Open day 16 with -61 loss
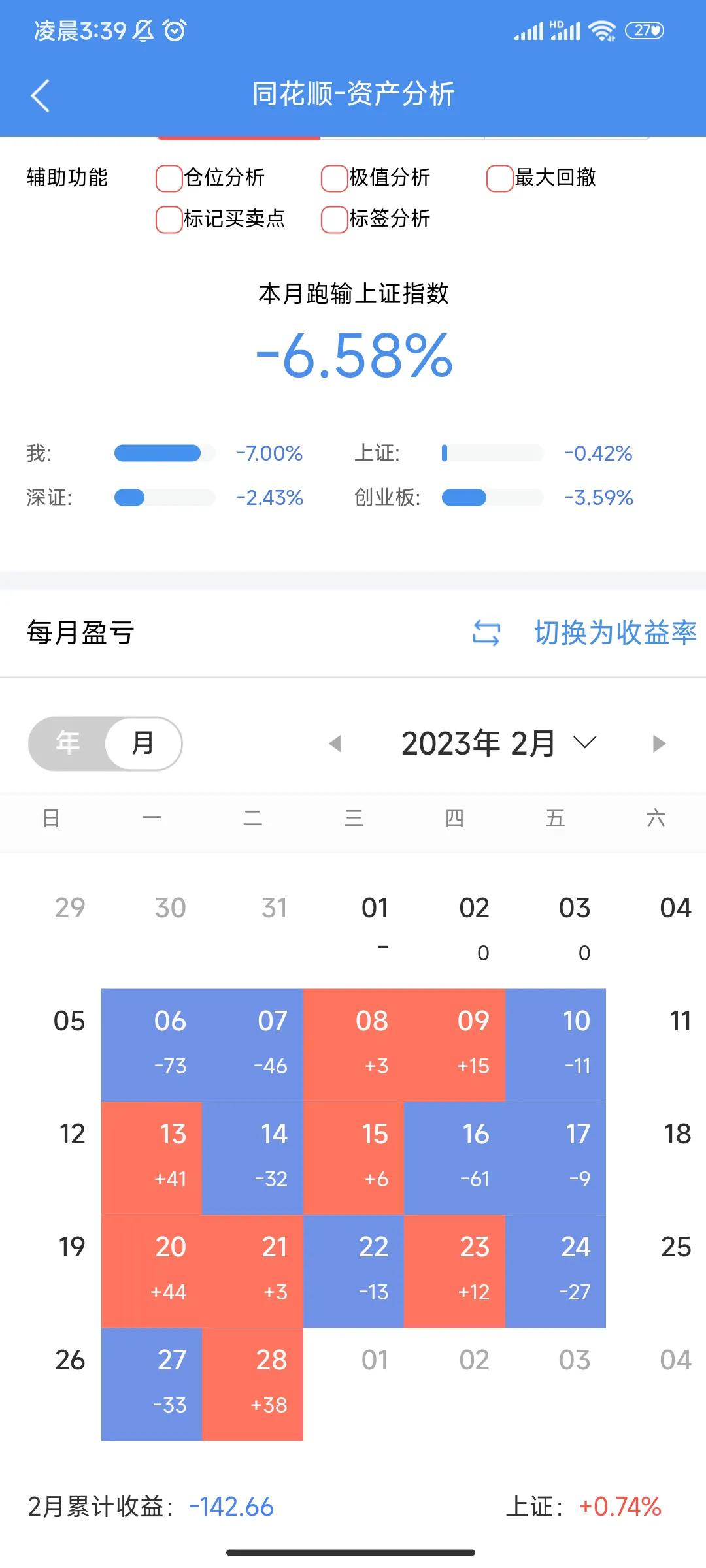 pos(454,1158)
